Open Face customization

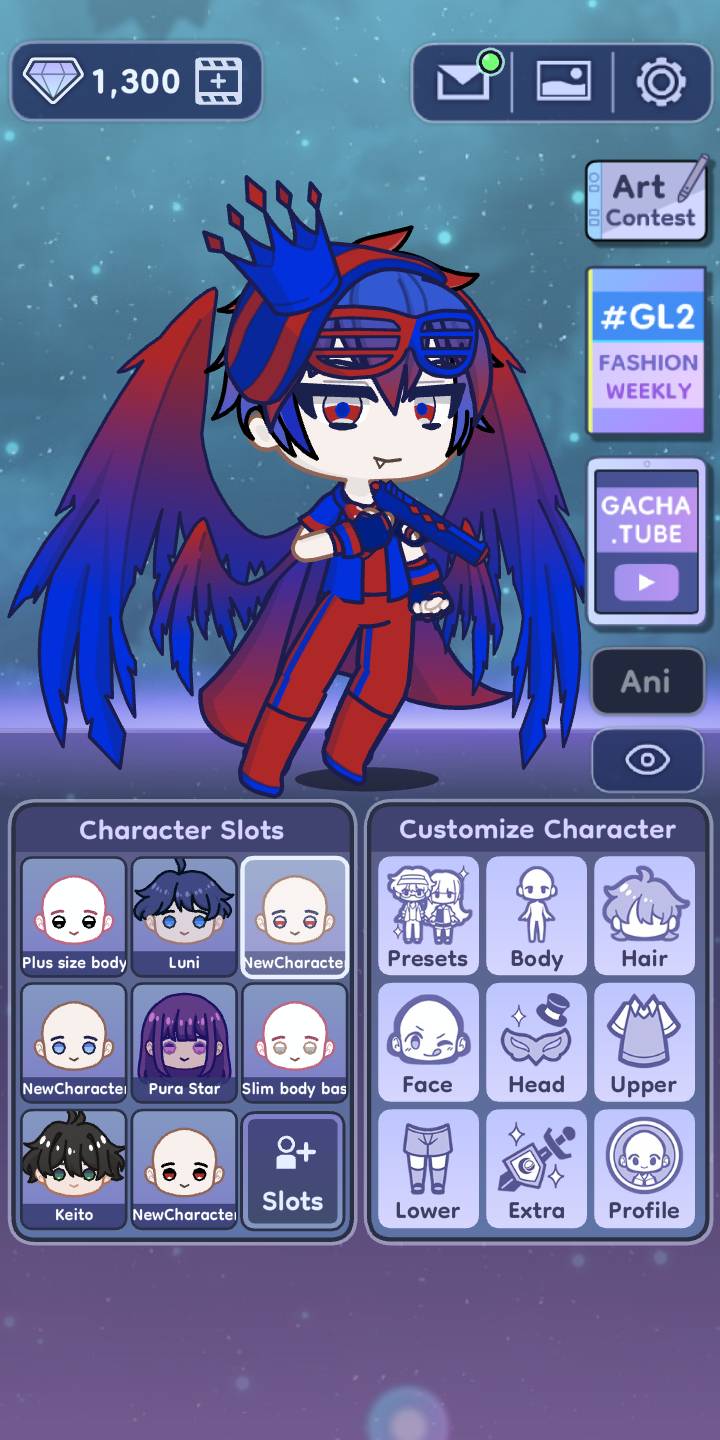[x=428, y=1042]
